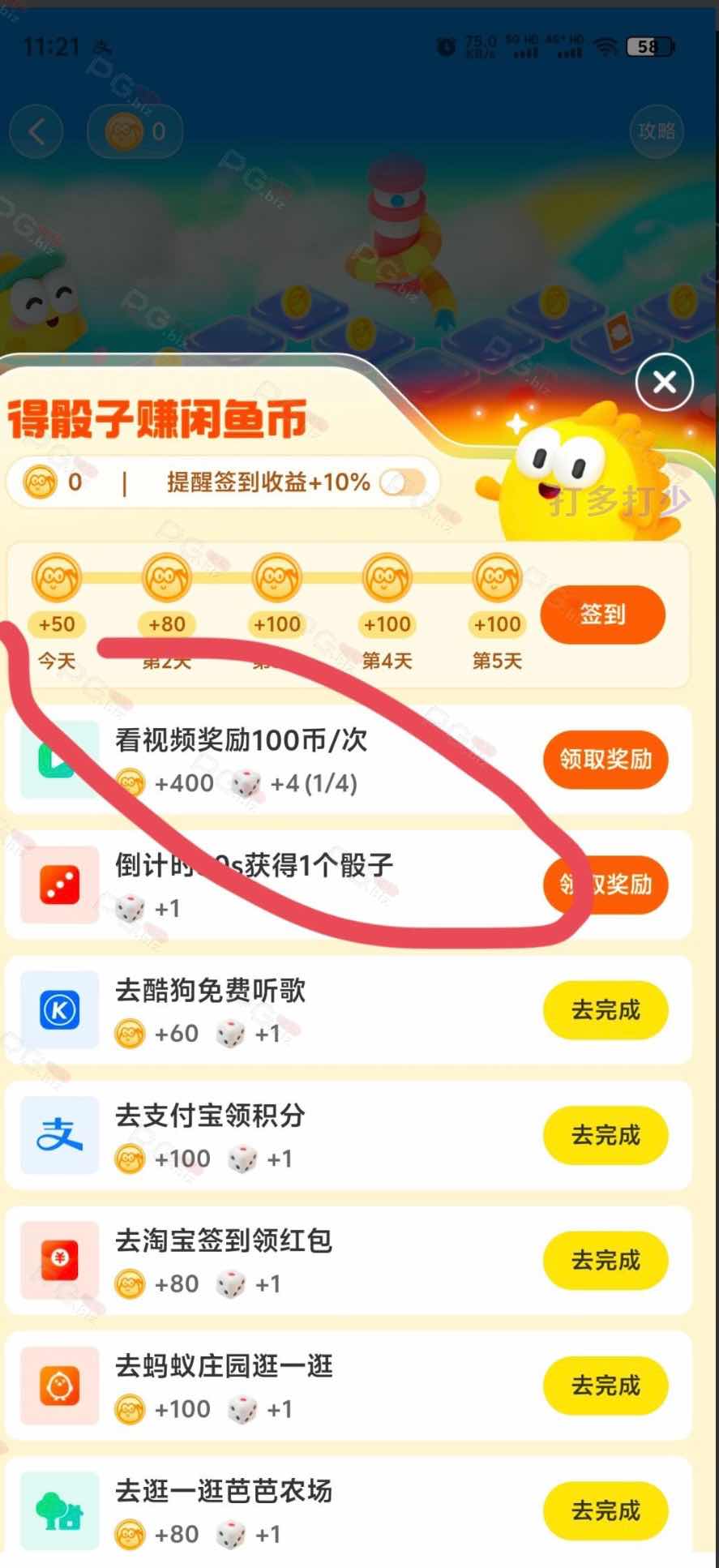Go complete 去支付宝领积分 task
The width and height of the screenshot is (719, 1568).
[605, 1135]
